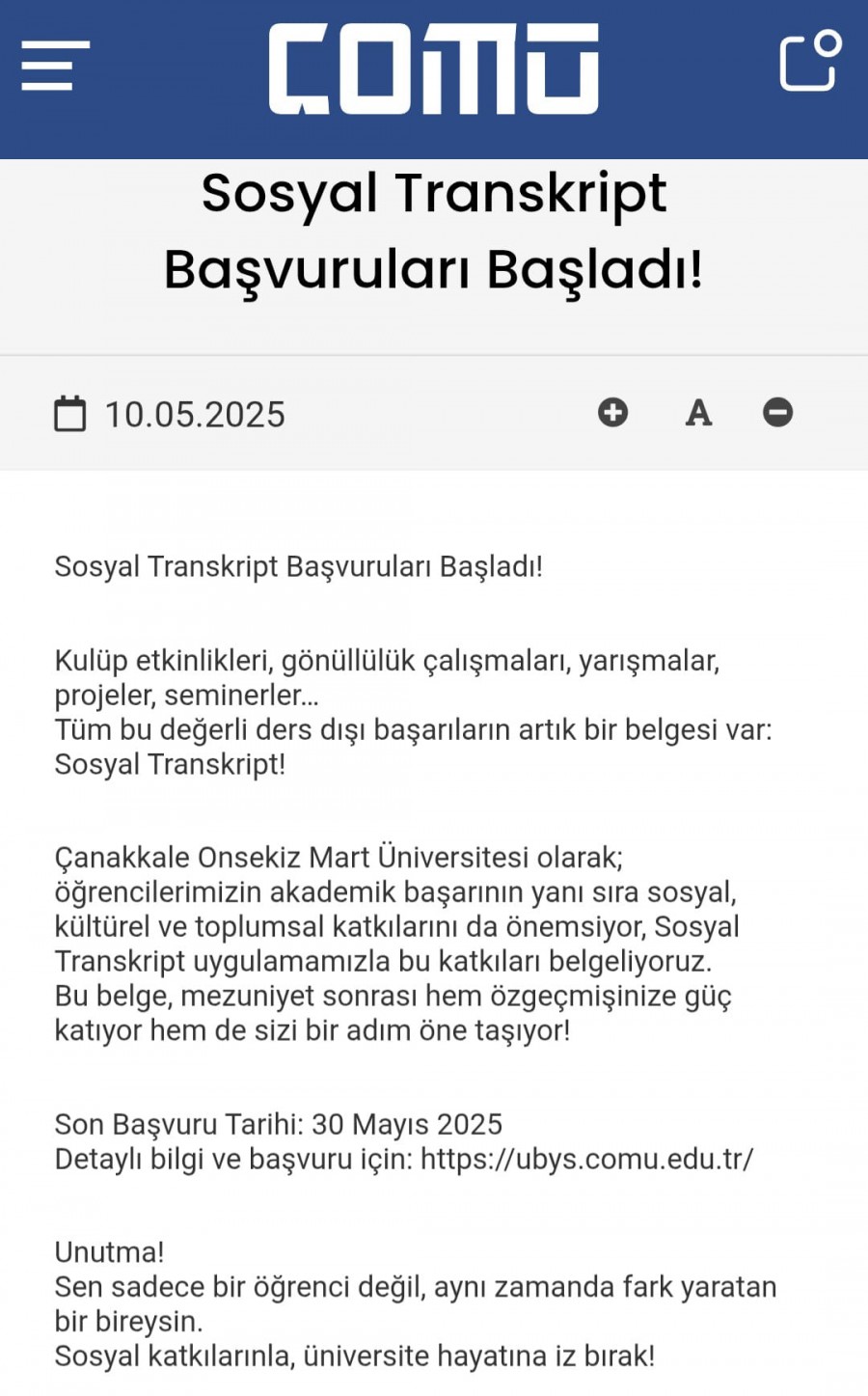The width and height of the screenshot is (868, 1396).
Task: Open the notifications icon in header
Action: (x=810, y=61)
